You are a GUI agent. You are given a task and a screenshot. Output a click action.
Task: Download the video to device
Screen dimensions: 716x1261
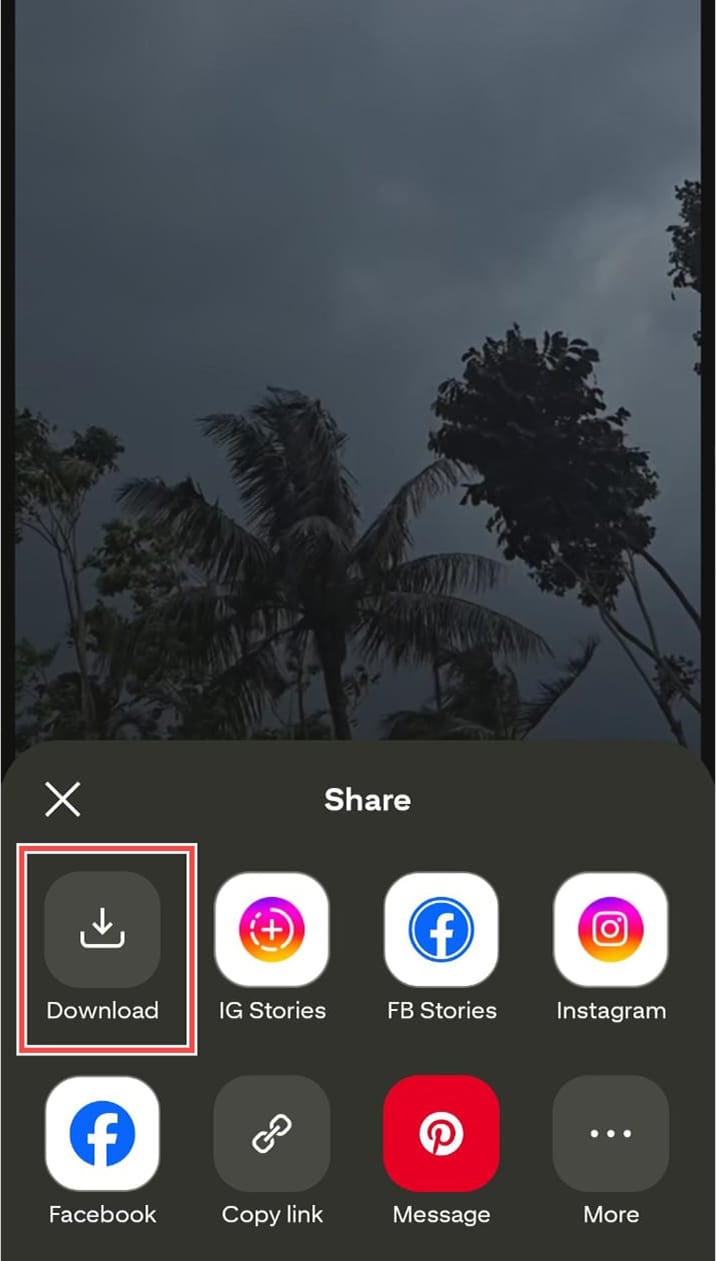click(x=102, y=930)
